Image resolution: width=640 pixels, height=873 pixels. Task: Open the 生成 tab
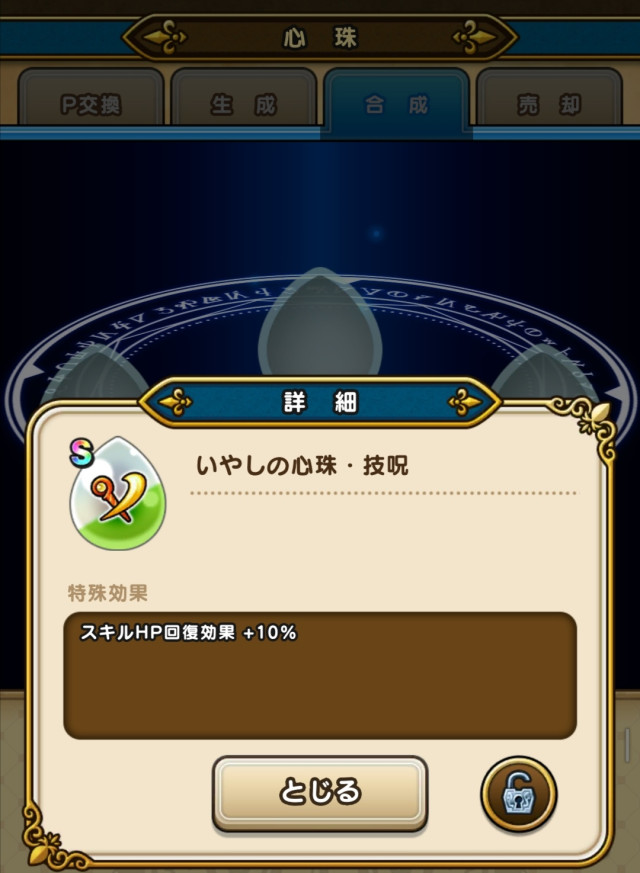243,104
